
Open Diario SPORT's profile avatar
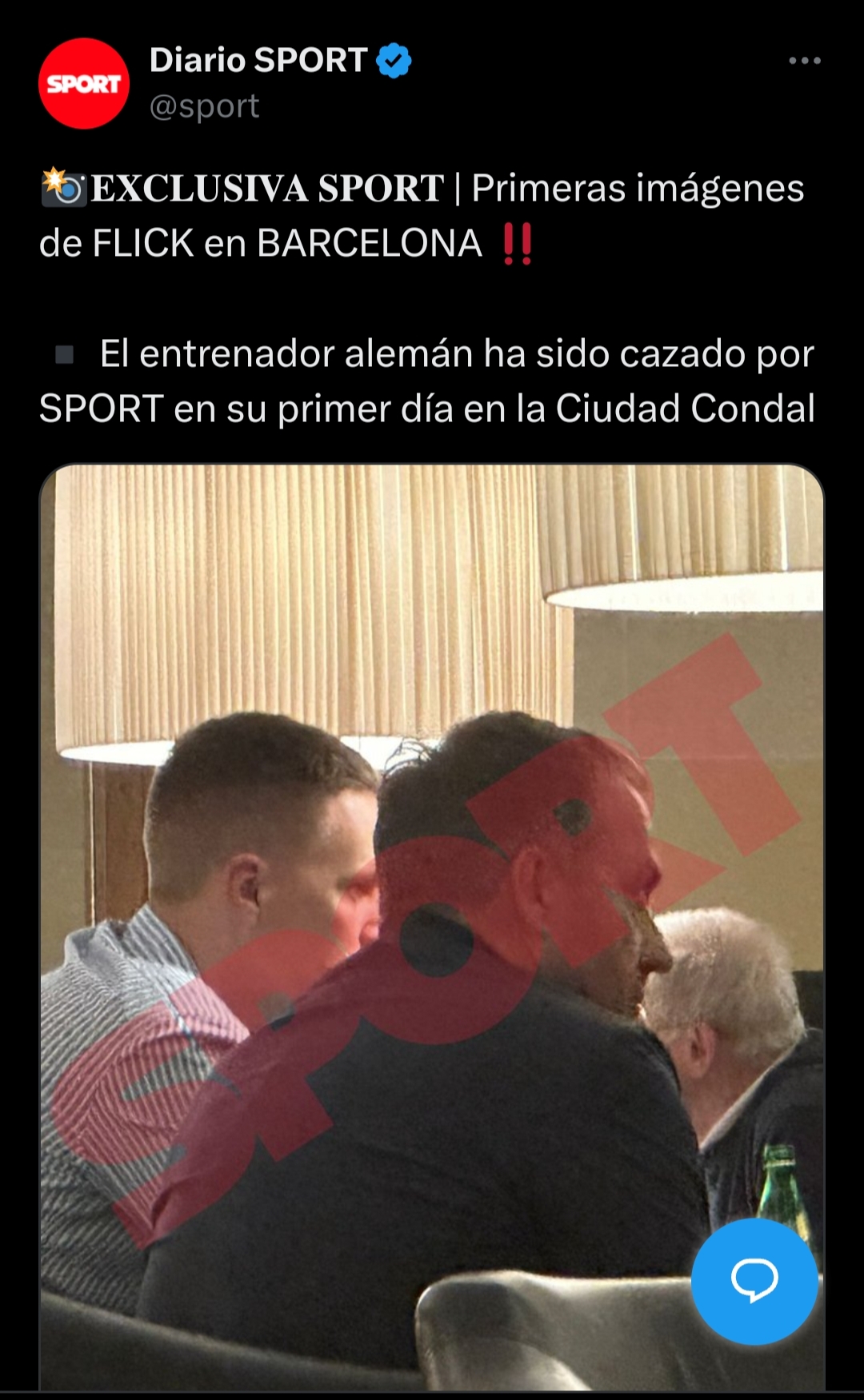pyautogui.click(x=84, y=83)
